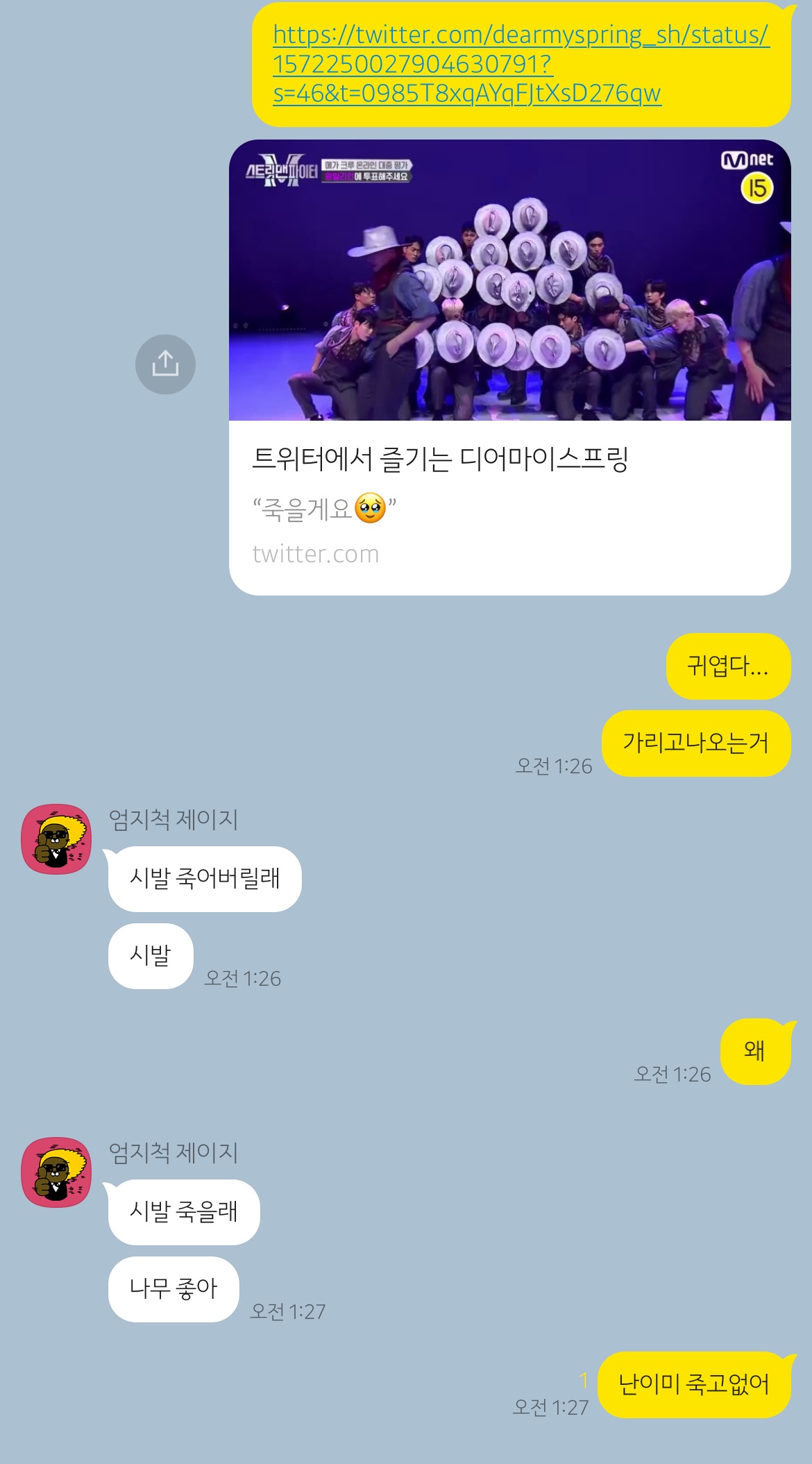The width and height of the screenshot is (812, 1464).
Task: Click the twitter.com domain label
Action: [316, 553]
